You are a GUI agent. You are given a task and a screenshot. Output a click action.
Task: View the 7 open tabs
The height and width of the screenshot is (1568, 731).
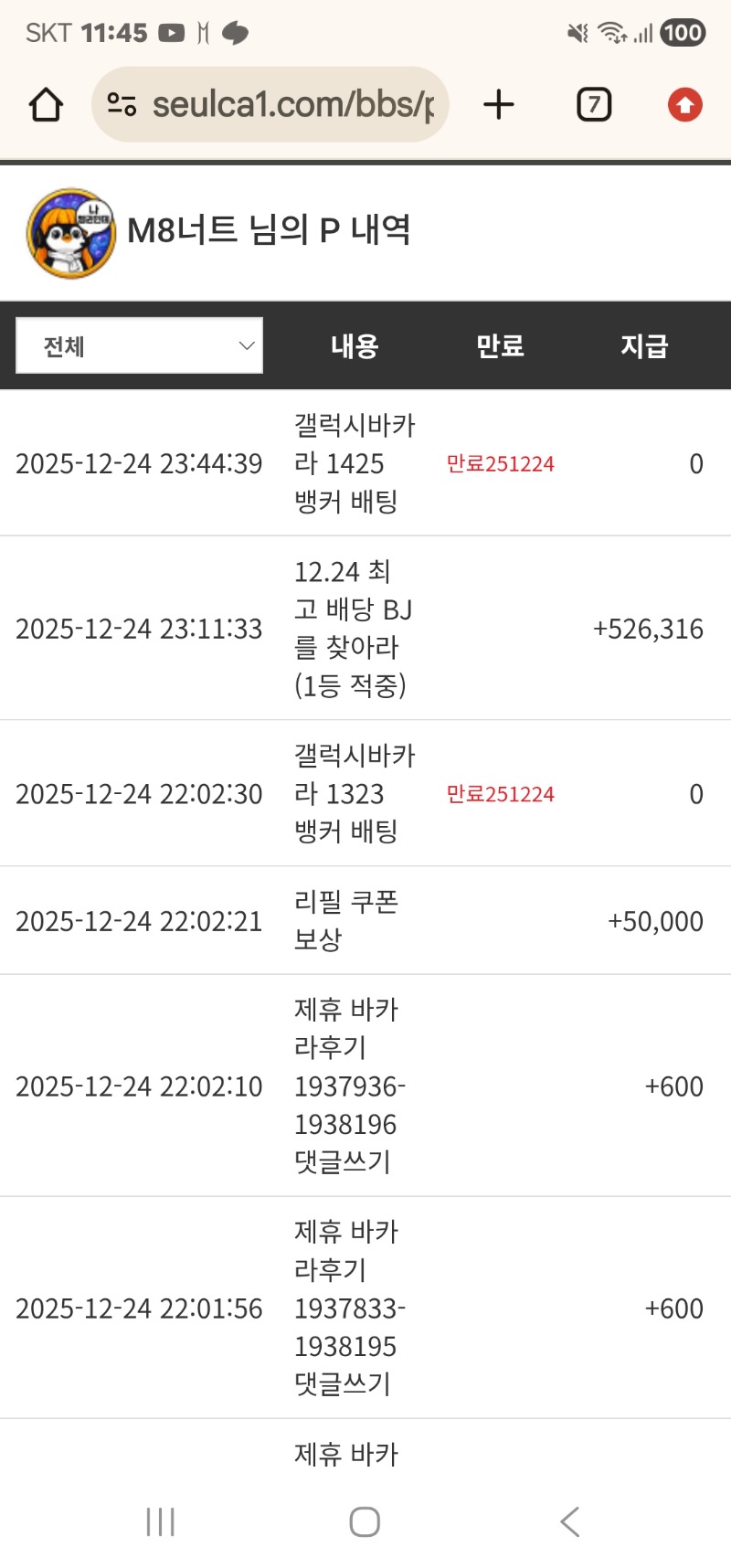tap(594, 105)
